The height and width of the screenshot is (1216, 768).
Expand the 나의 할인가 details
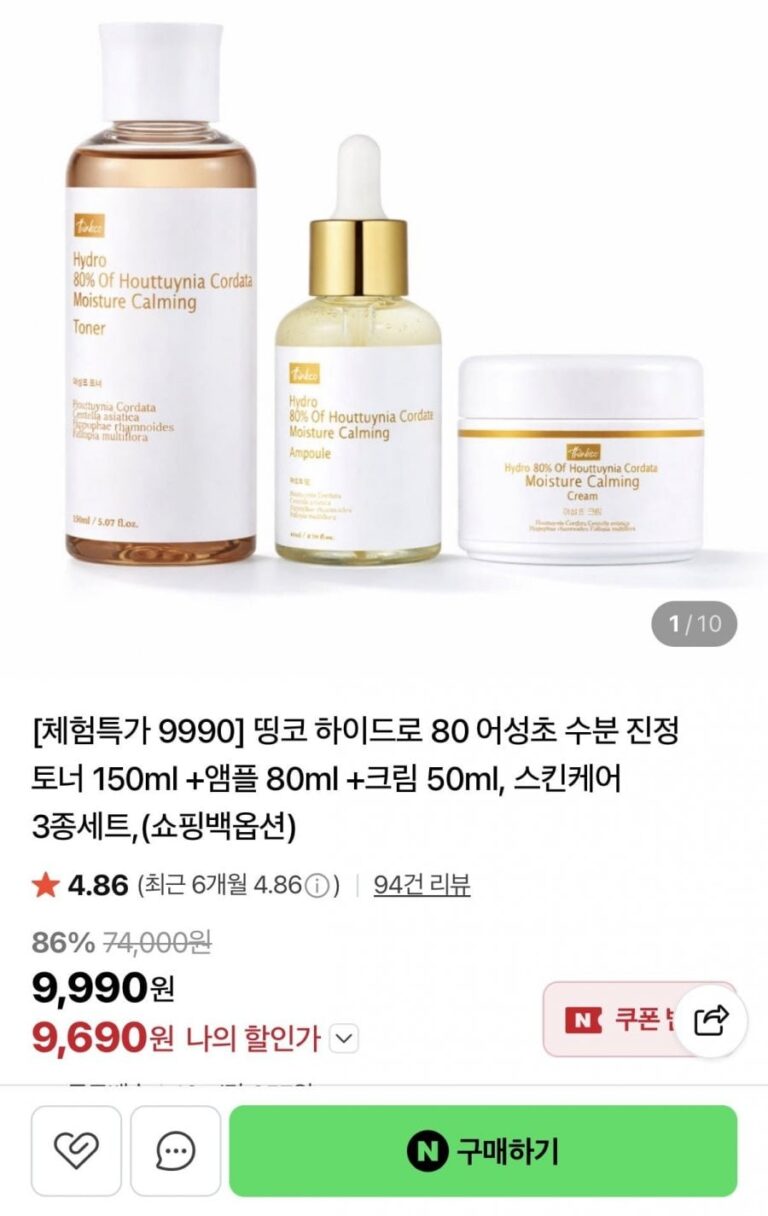pos(343,1039)
